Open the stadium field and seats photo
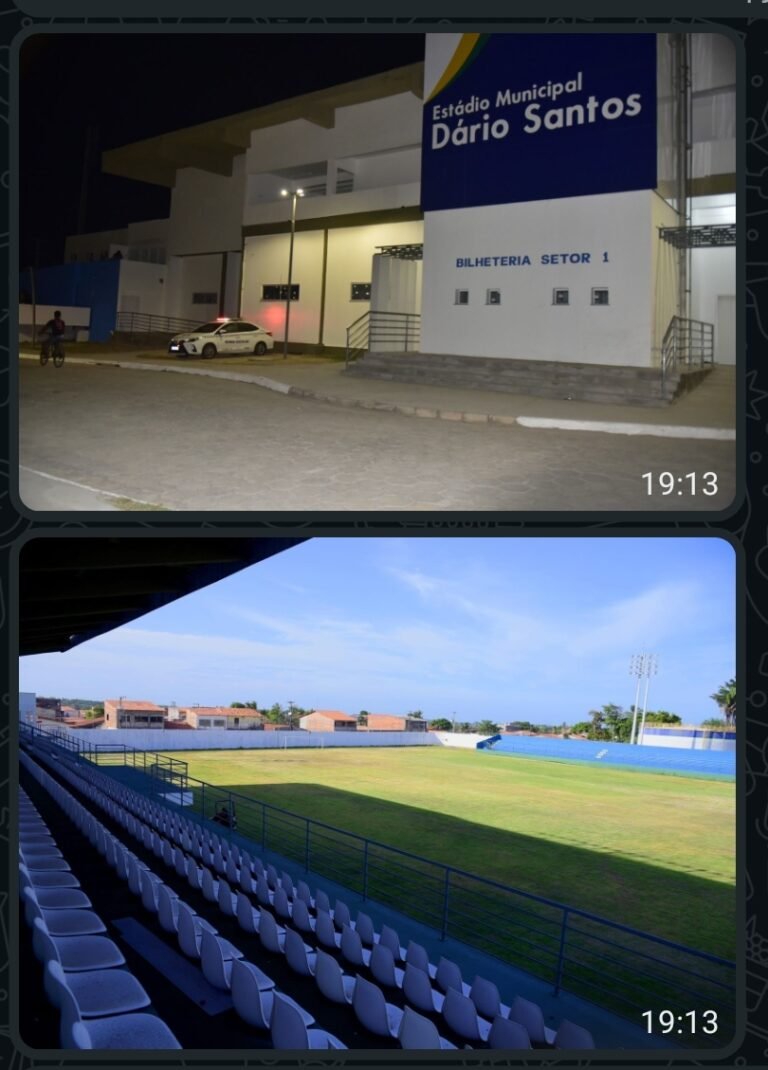This screenshot has height=1070, width=768. 377,792
